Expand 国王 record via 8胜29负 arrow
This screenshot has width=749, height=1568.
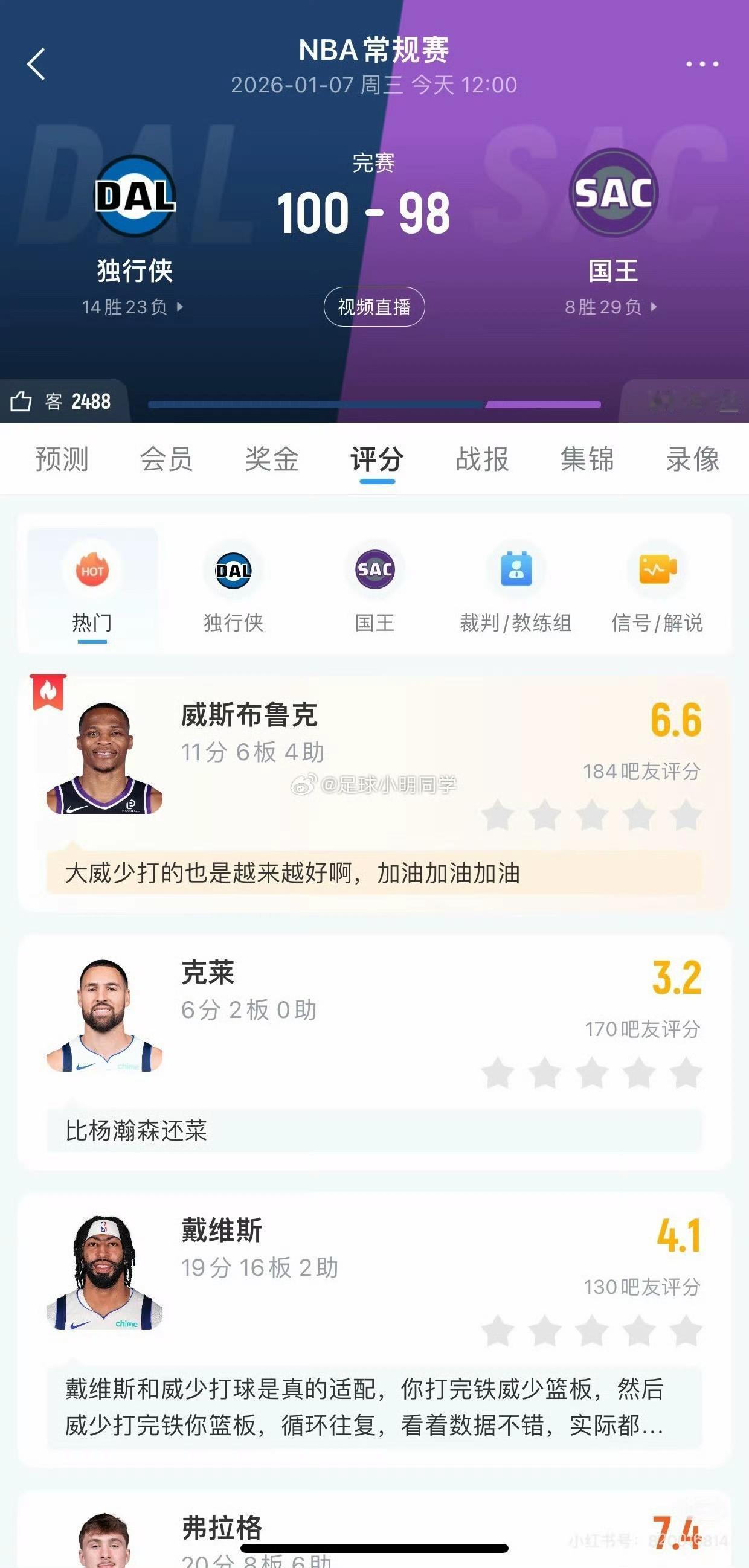609,307
